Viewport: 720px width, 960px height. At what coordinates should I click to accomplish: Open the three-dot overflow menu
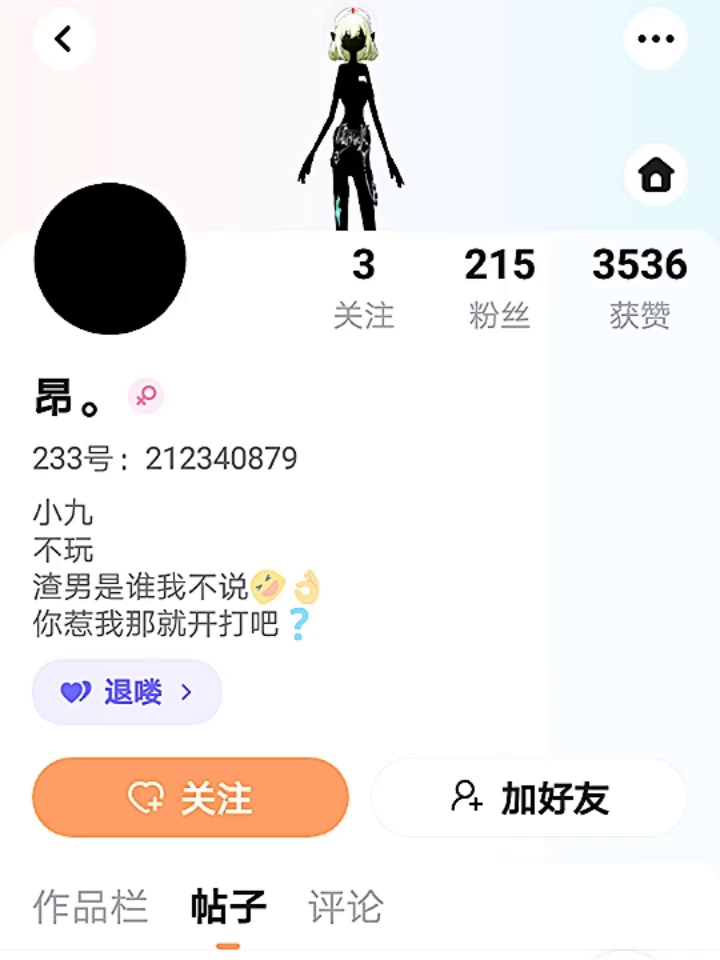pyautogui.click(x=656, y=39)
